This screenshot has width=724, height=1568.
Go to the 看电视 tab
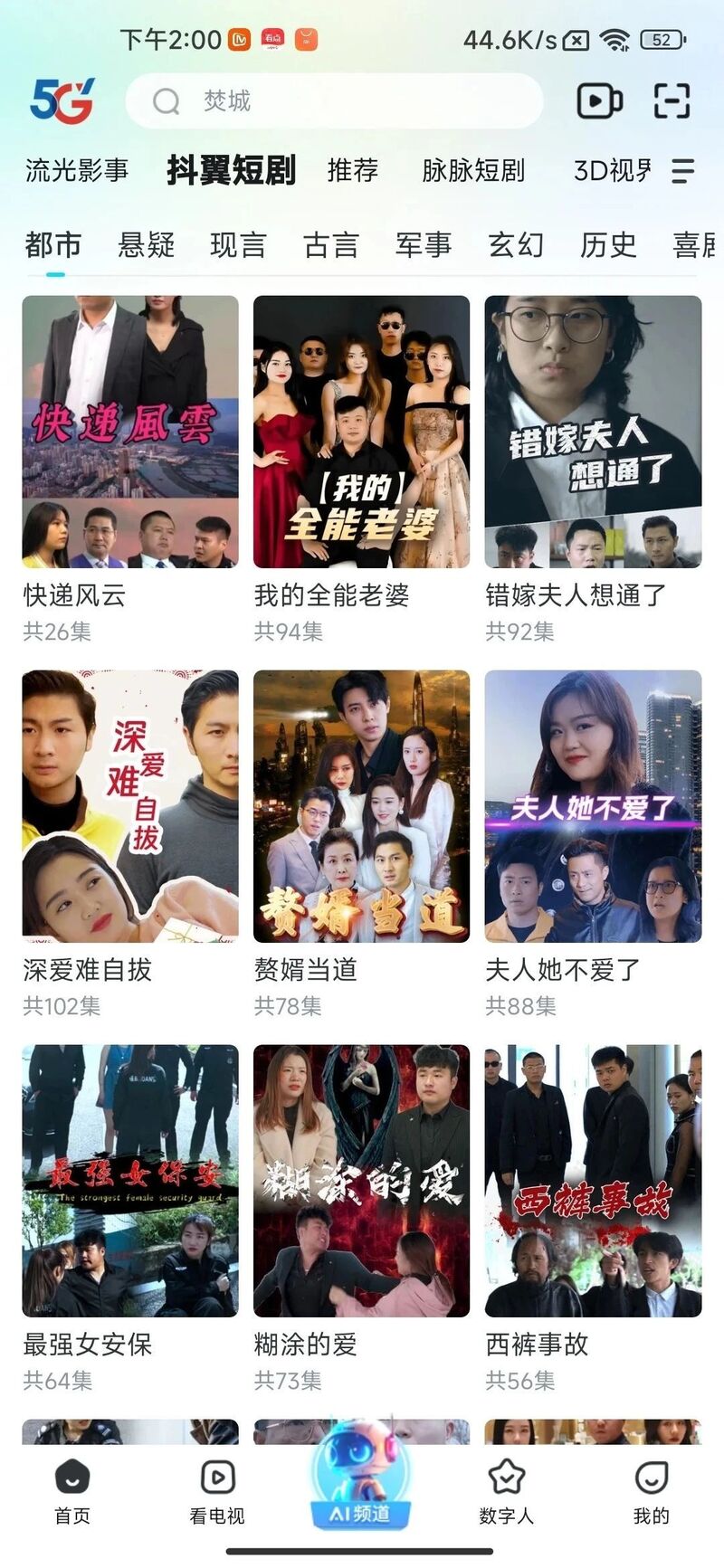click(x=217, y=1492)
